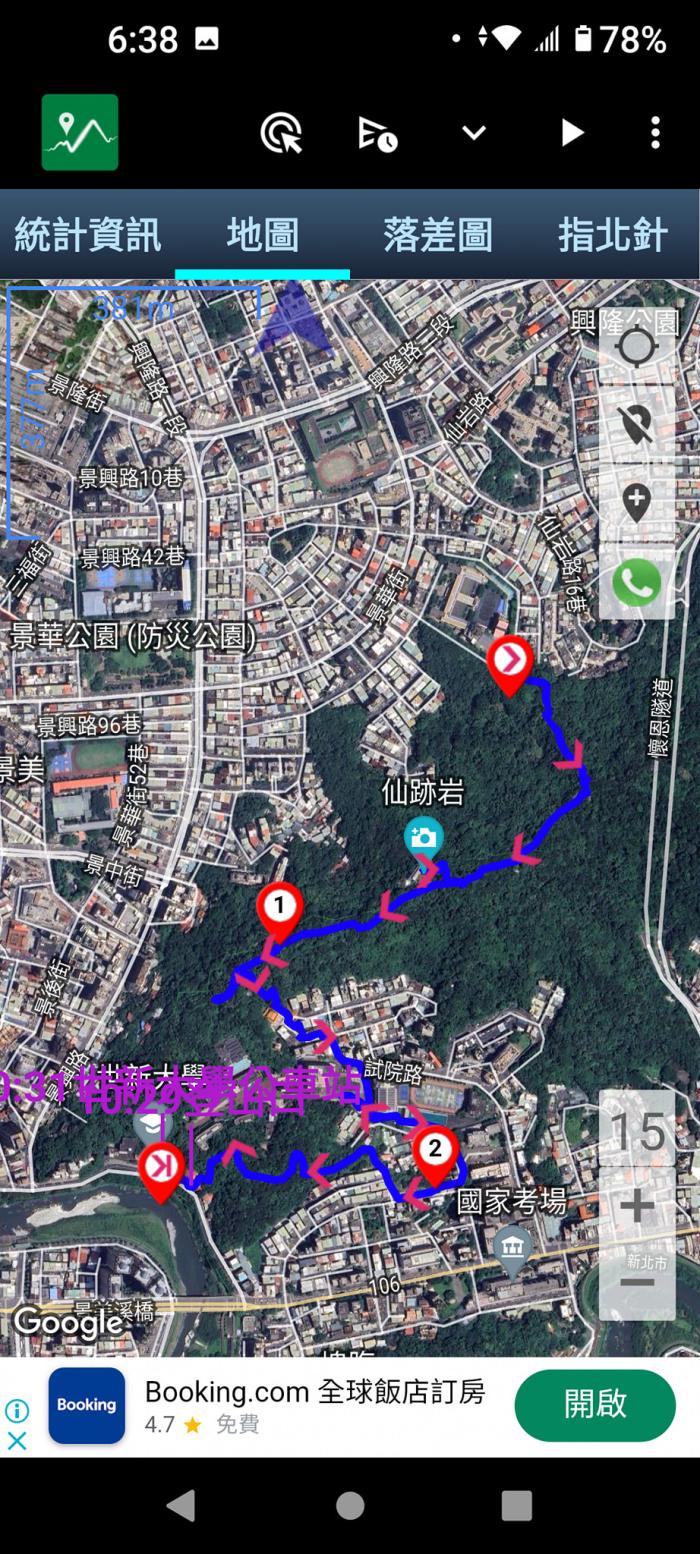The height and width of the screenshot is (1554, 700).
Task: Tap the green track app icon
Action: pos(80,132)
